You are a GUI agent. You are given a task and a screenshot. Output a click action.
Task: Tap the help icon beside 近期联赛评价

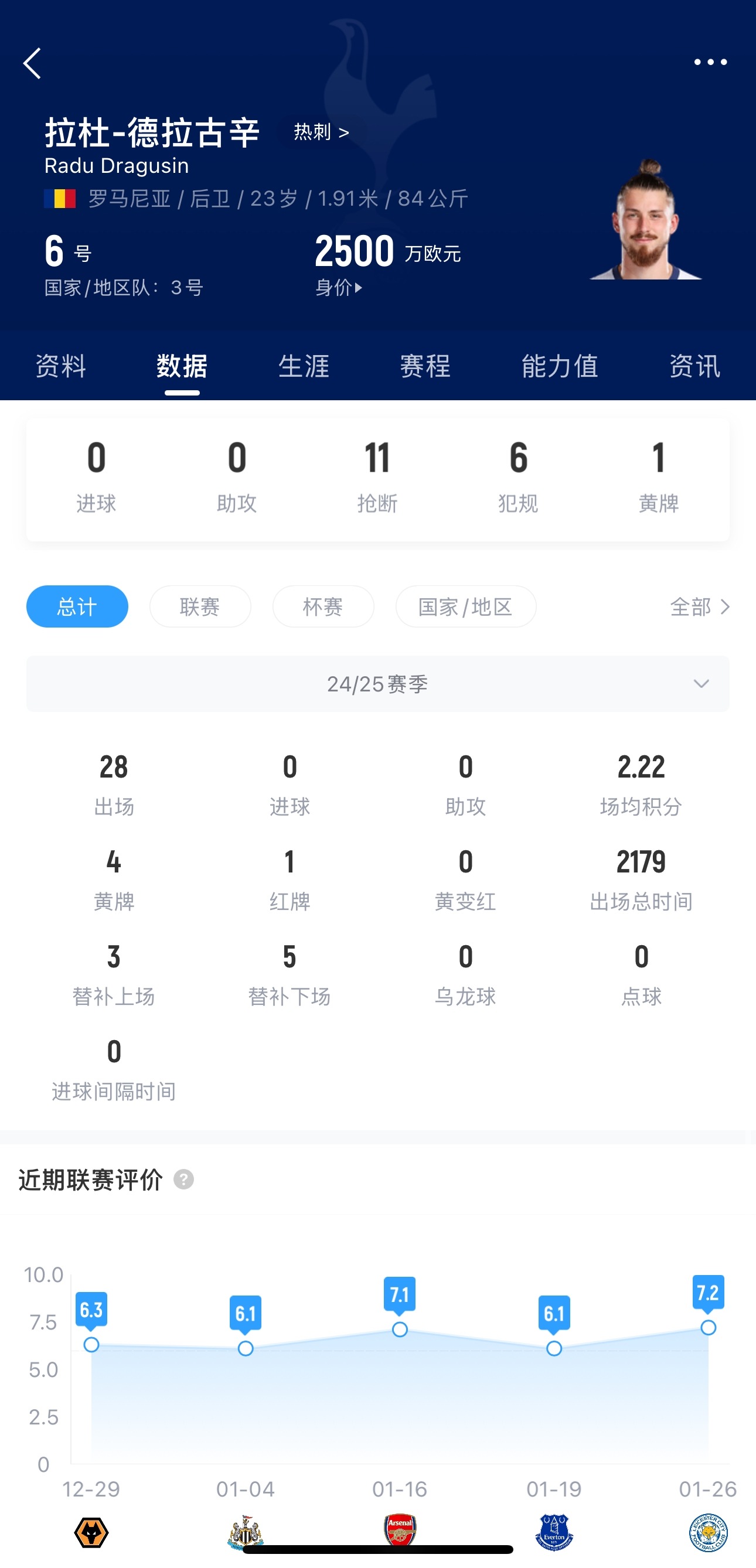pos(184,1180)
